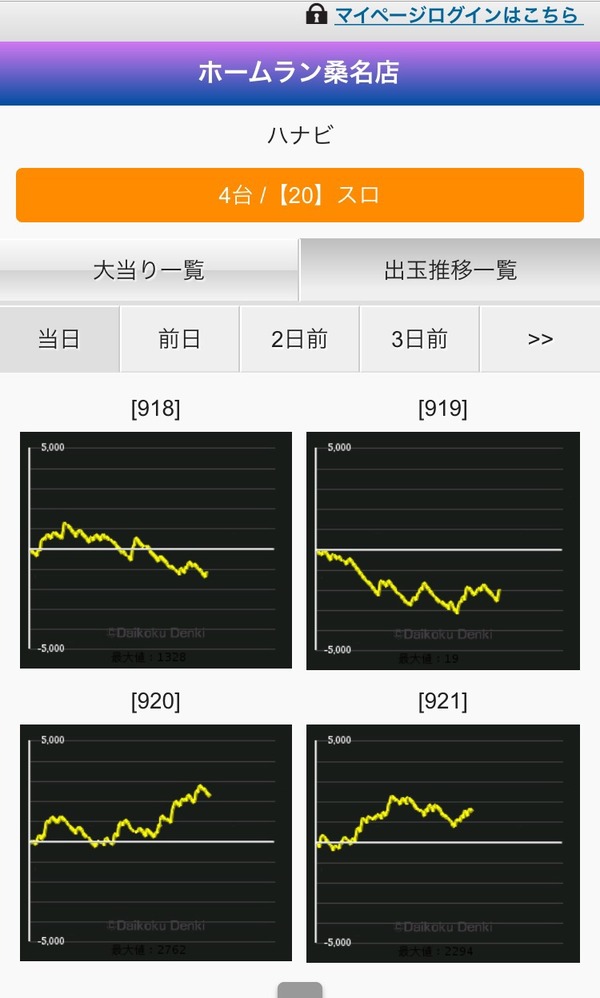The height and width of the screenshot is (998, 600).
Task: Switch to the 大当り一覧 tab
Action: click(x=149, y=270)
